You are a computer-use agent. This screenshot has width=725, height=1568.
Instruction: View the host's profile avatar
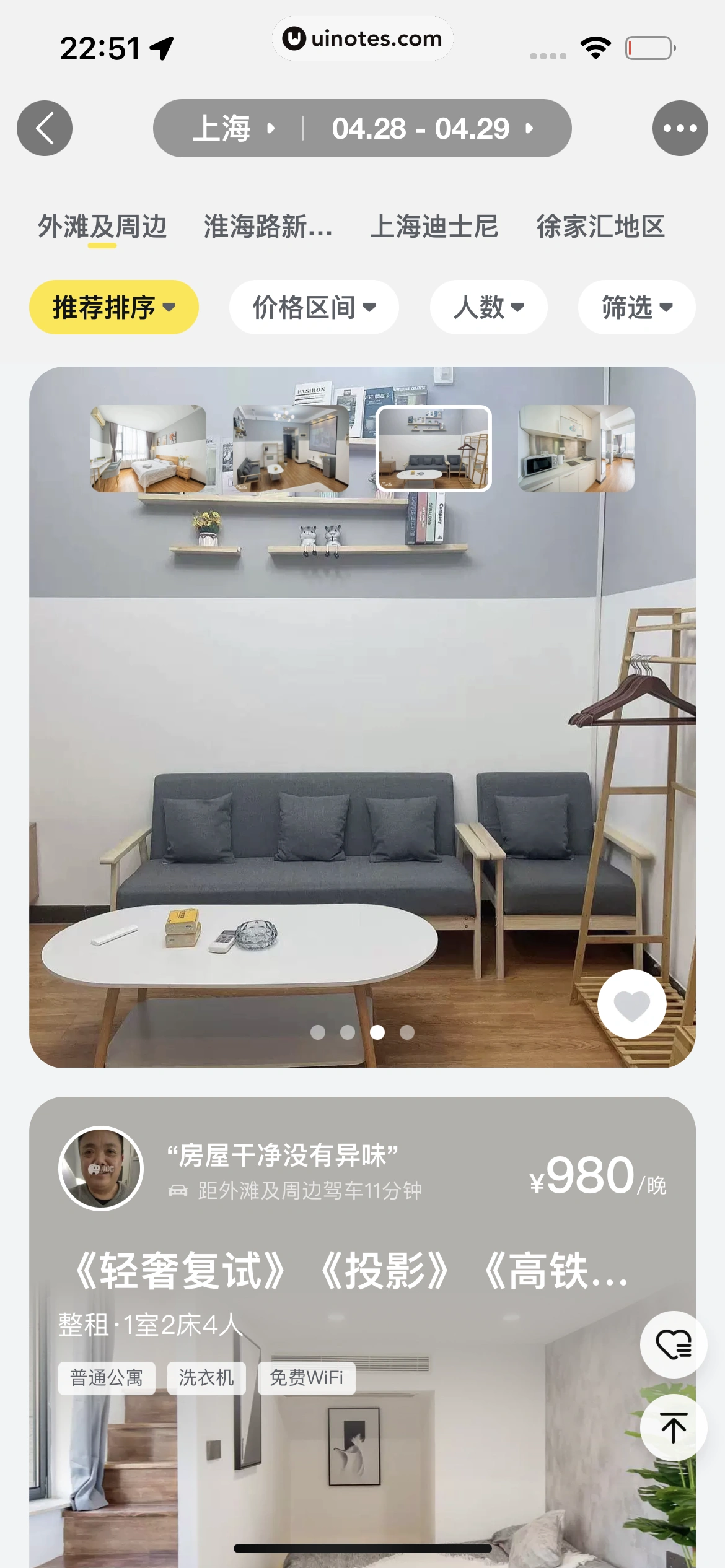pyautogui.click(x=101, y=1168)
